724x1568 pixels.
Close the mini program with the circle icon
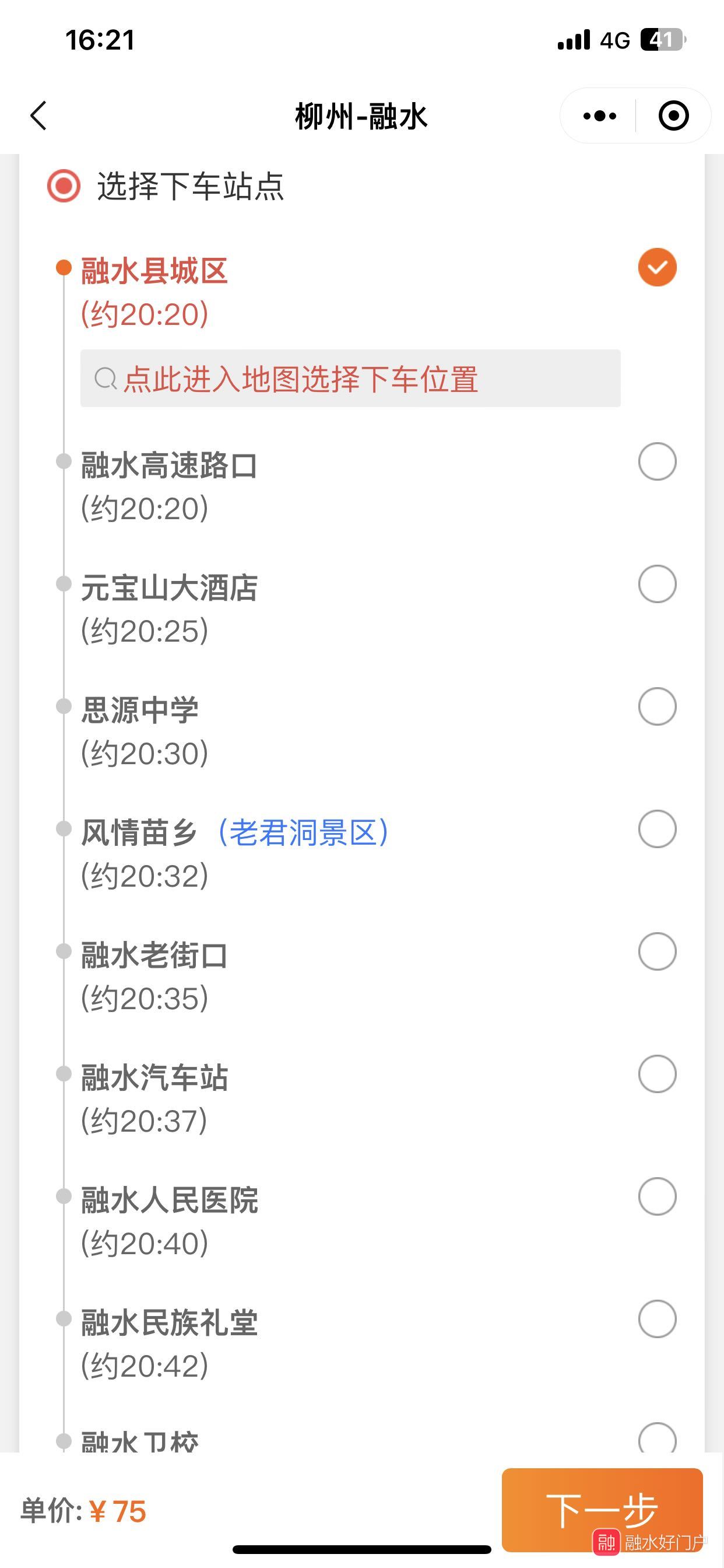pyautogui.click(x=673, y=116)
